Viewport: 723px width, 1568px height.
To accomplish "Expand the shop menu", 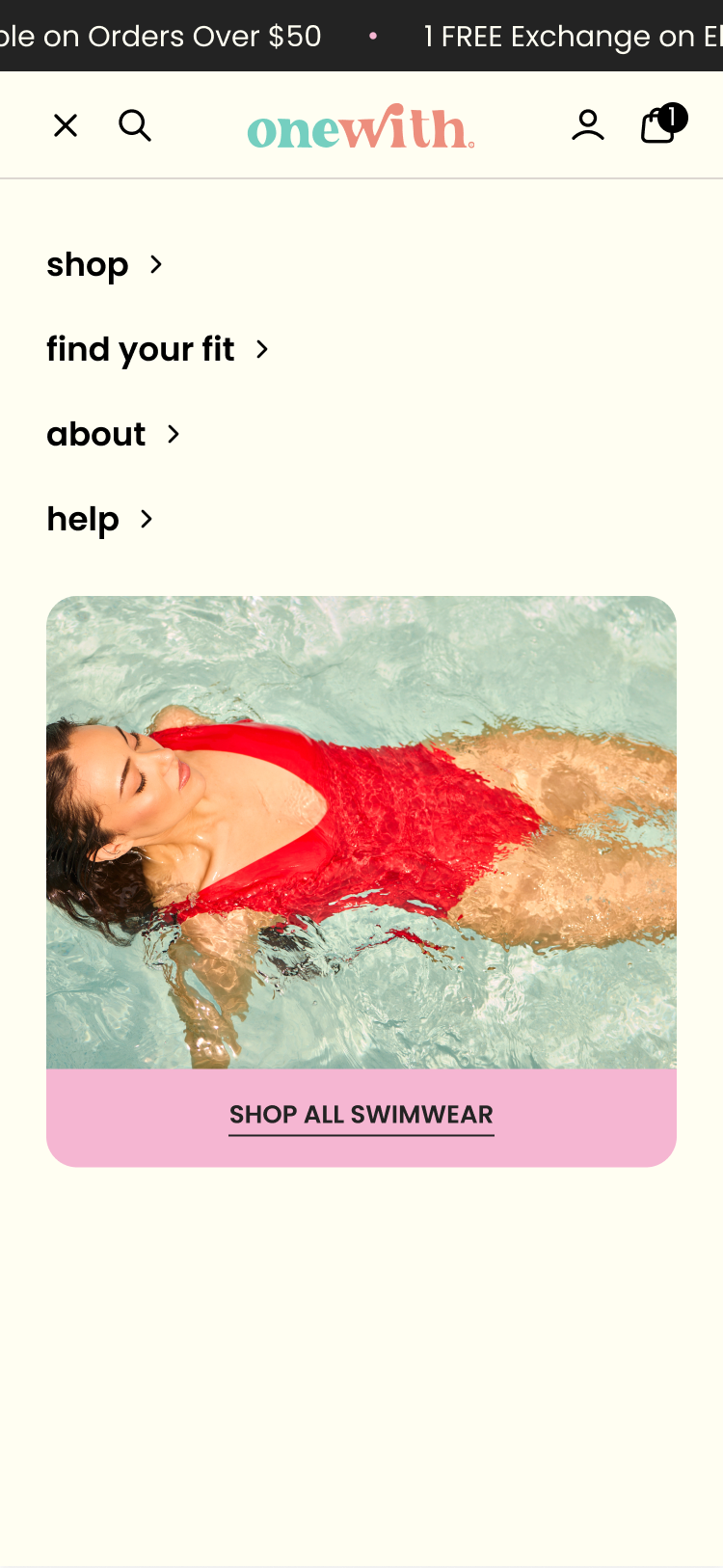I will click(104, 264).
